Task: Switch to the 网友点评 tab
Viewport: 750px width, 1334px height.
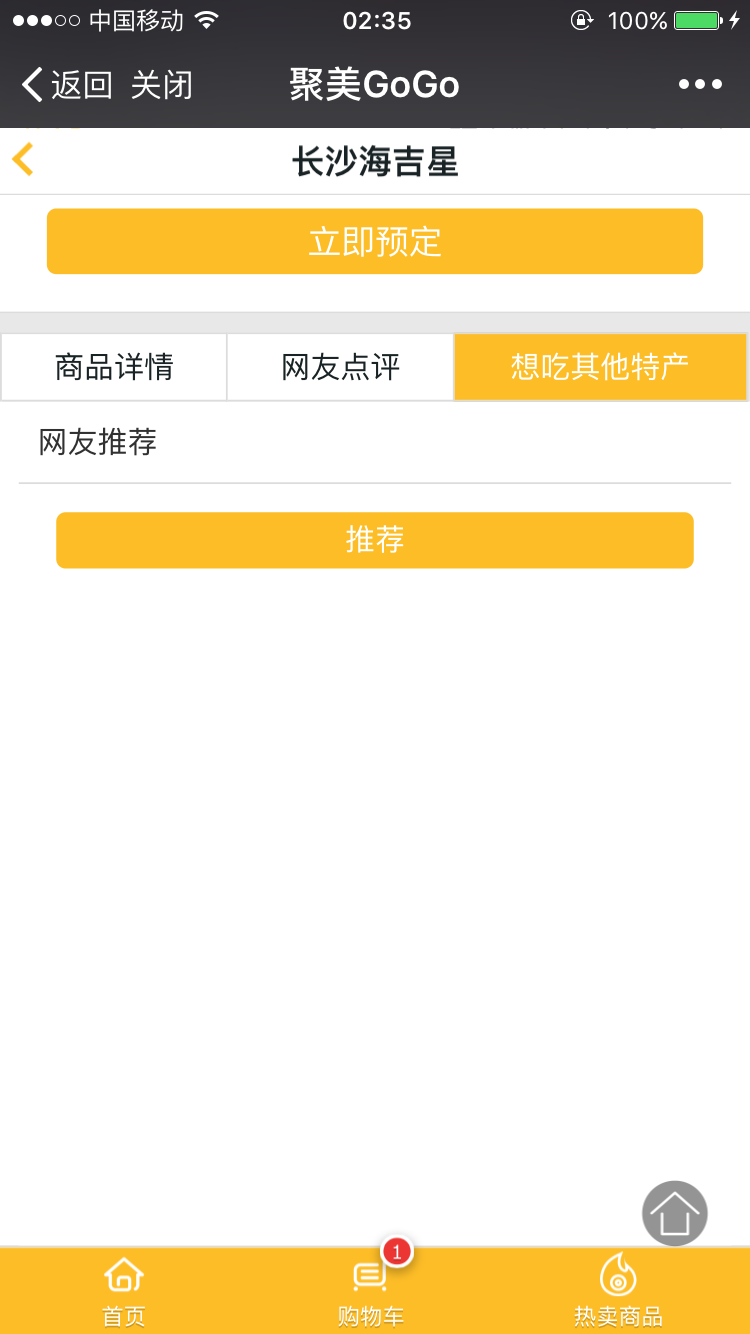Action: (x=341, y=367)
